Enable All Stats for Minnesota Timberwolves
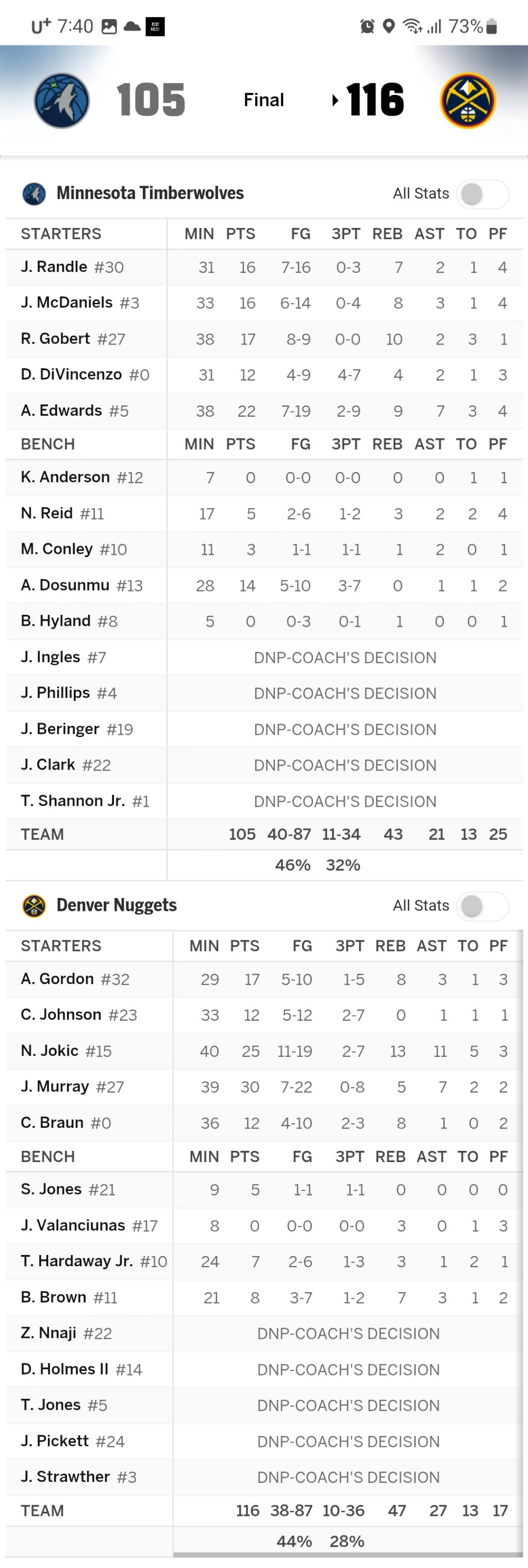This screenshot has width=528, height=1568. tap(483, 194)
